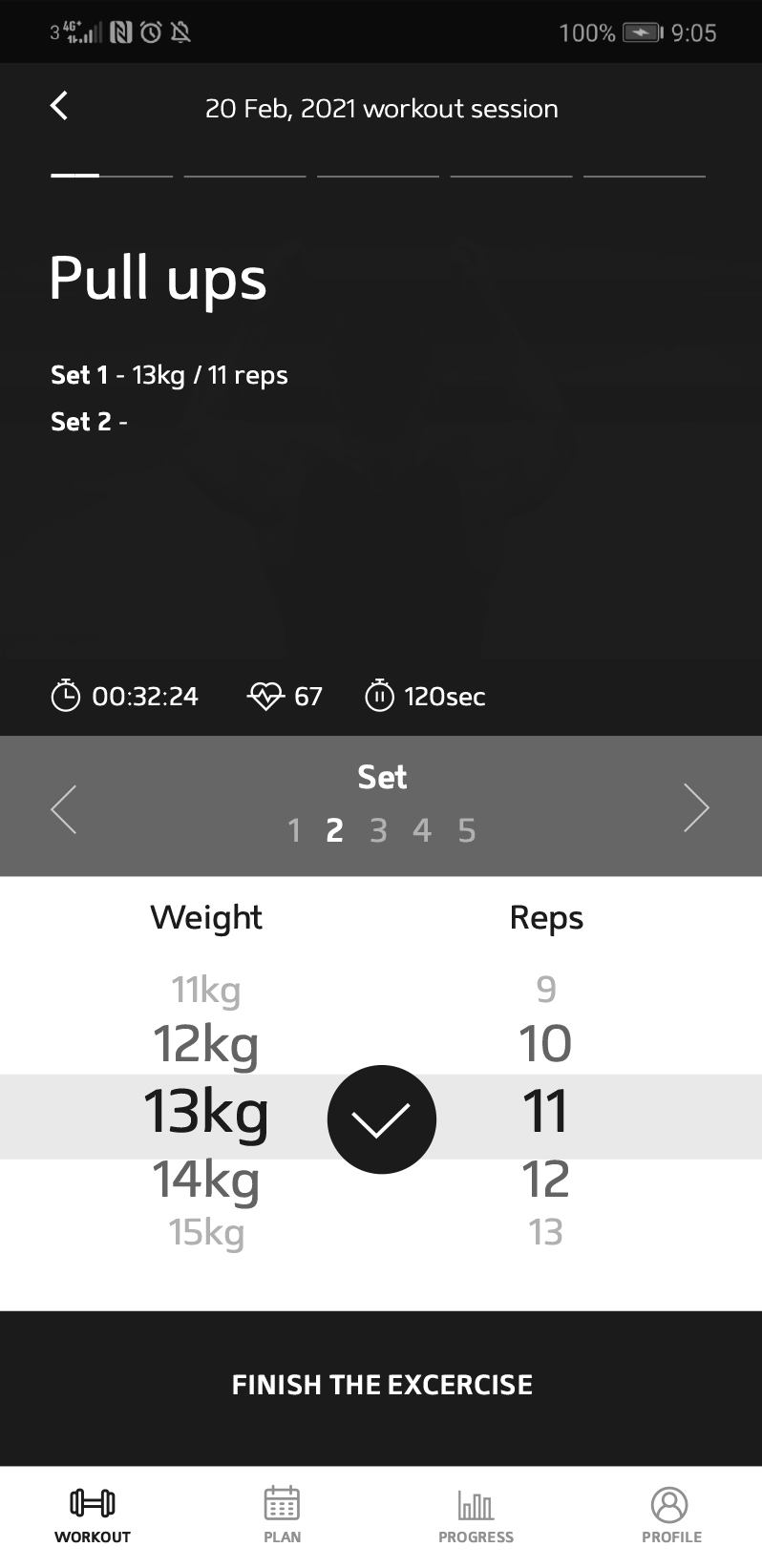Pick 10 in the reps picker
Screen dimensions: 762x1568
(x=545, y=1043)
